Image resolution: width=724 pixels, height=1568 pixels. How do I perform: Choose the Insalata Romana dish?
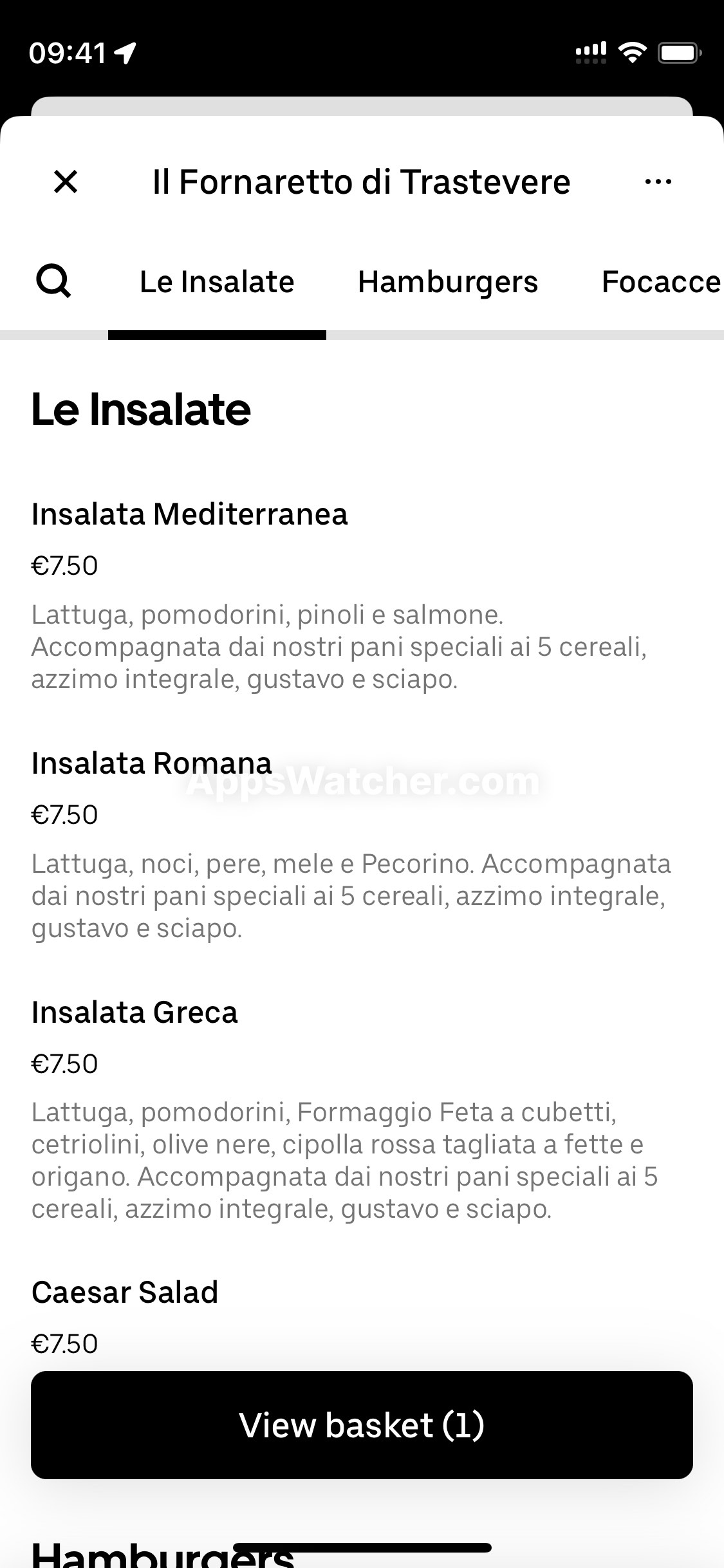click(362, 845)
